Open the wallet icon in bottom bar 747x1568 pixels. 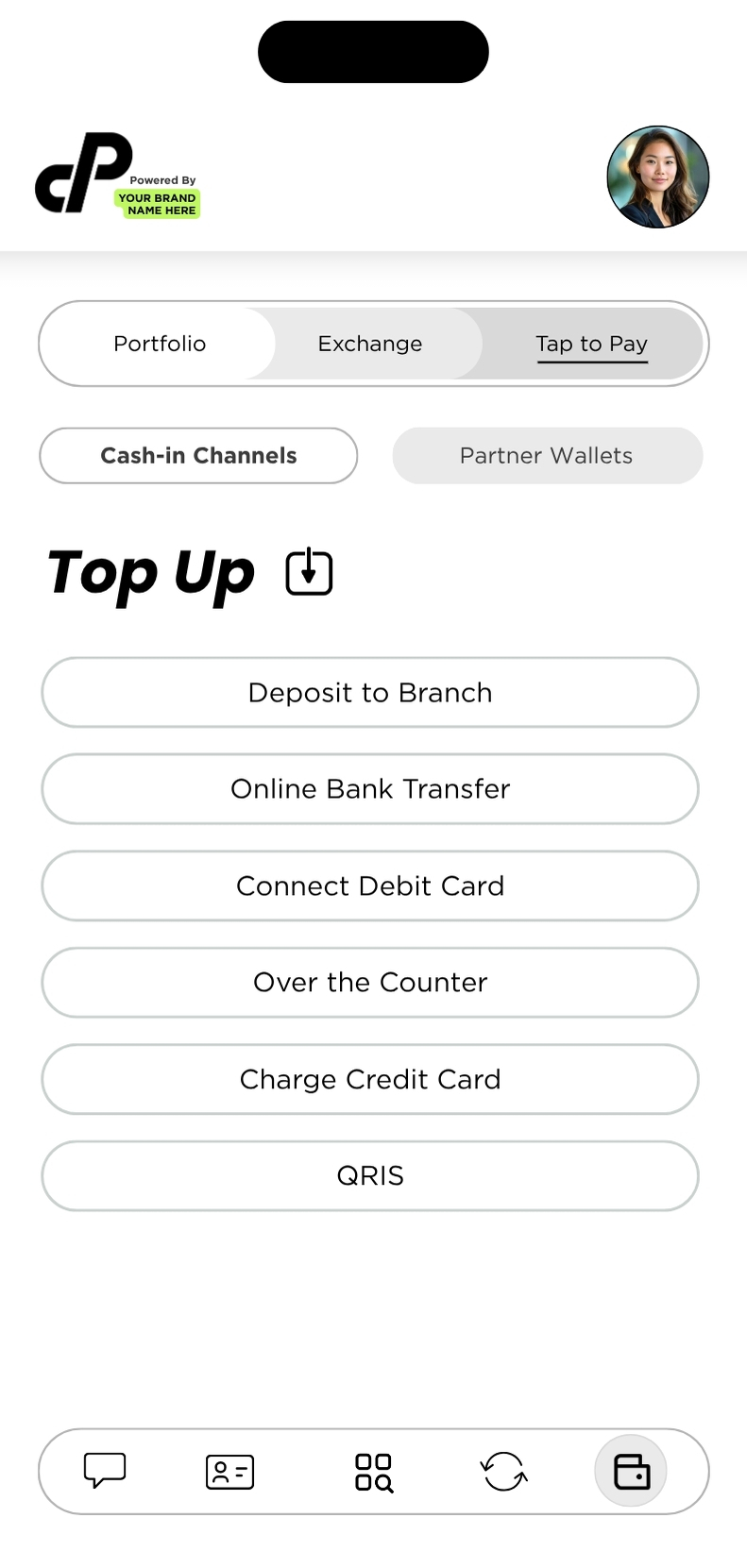tap(631, 1471)
